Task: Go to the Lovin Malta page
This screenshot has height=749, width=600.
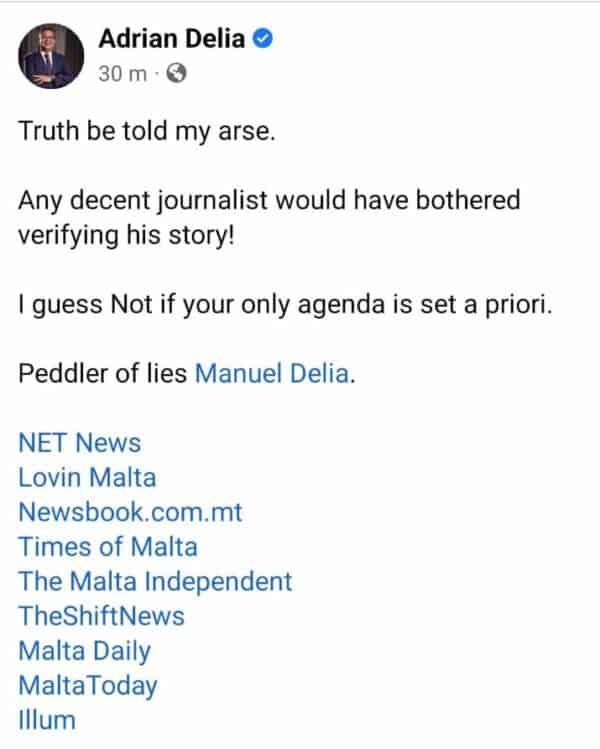Action: coord(87,478)
